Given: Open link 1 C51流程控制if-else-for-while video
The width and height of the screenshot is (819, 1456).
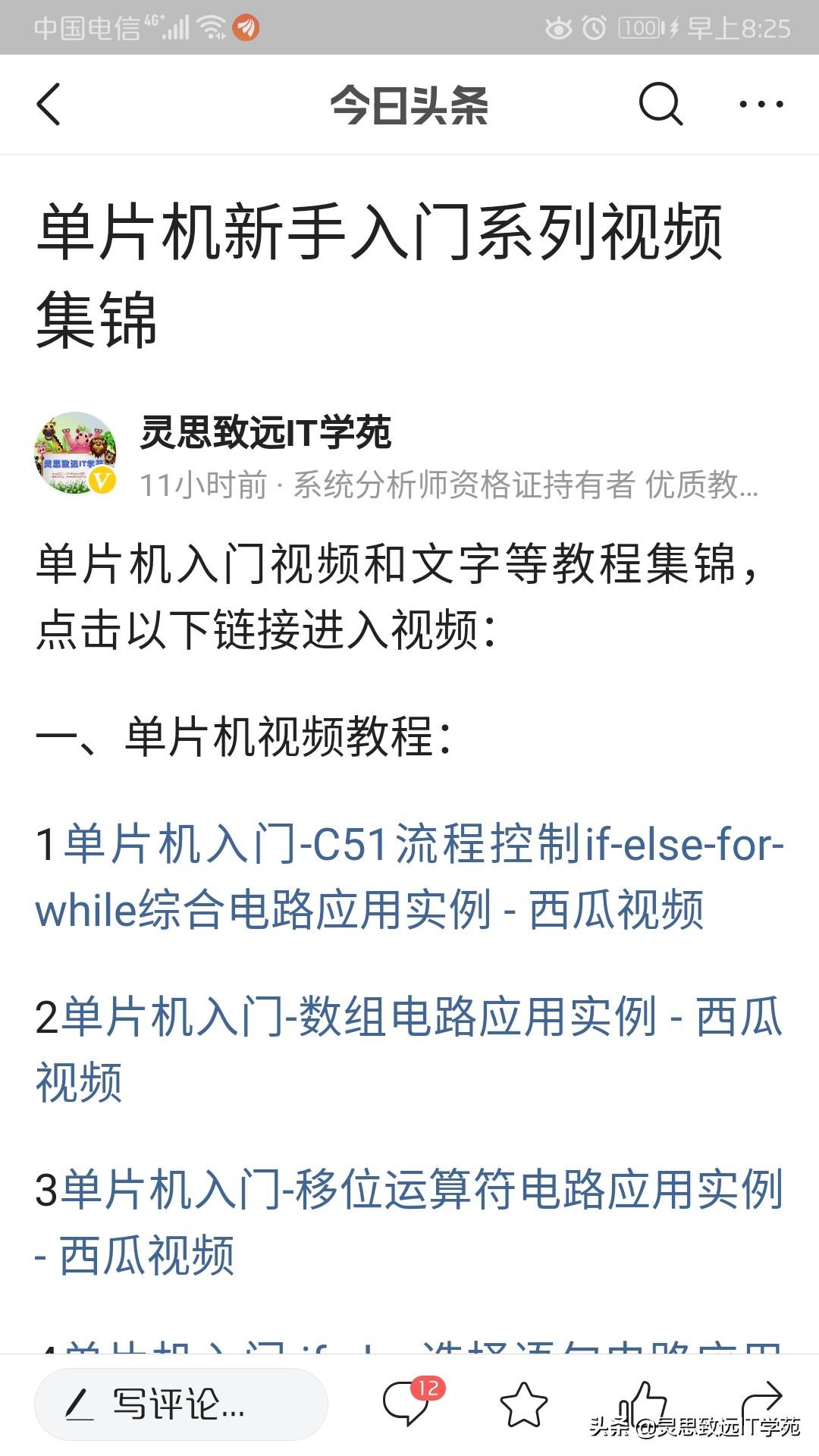Looking at the screenshot, I should (x=409, y=876).
